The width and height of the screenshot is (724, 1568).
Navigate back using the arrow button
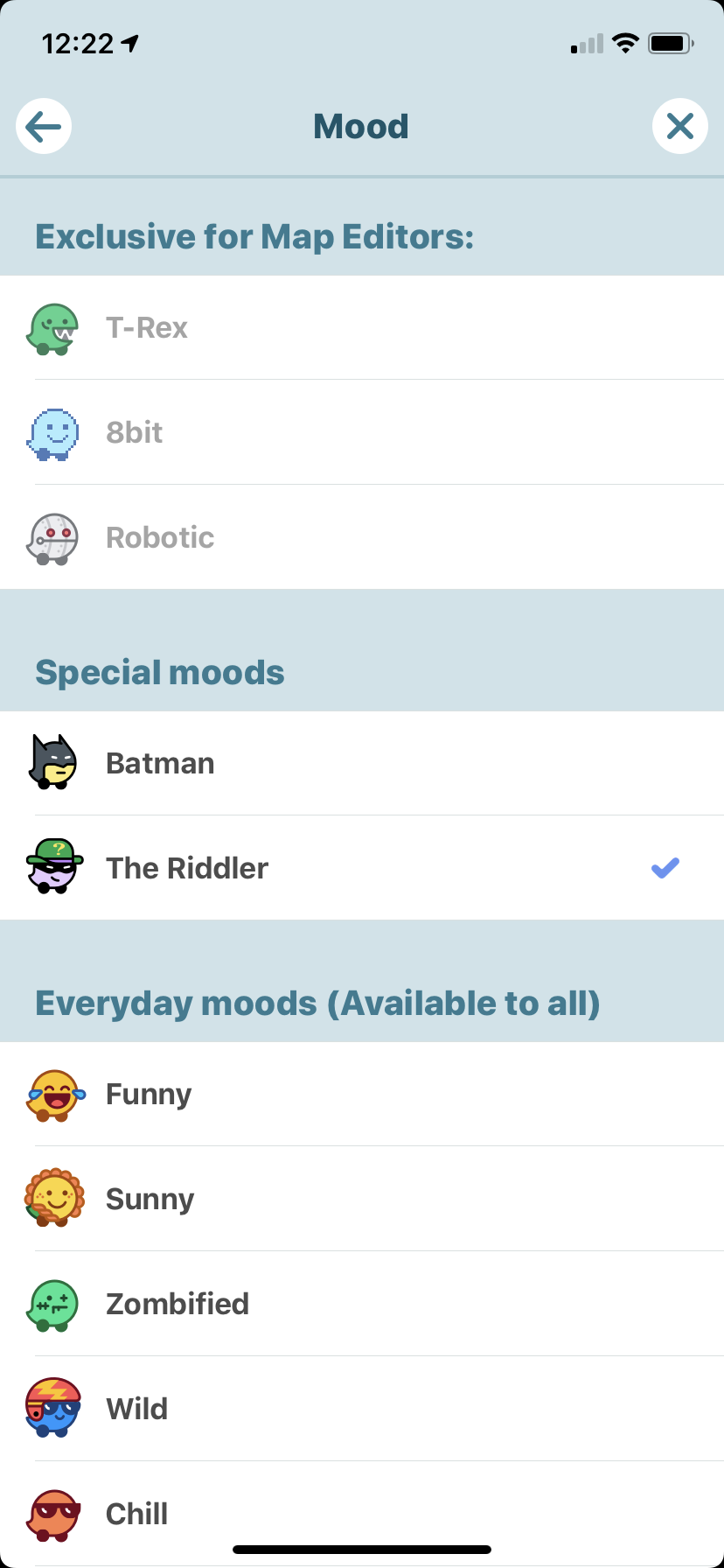click(43, 126)
